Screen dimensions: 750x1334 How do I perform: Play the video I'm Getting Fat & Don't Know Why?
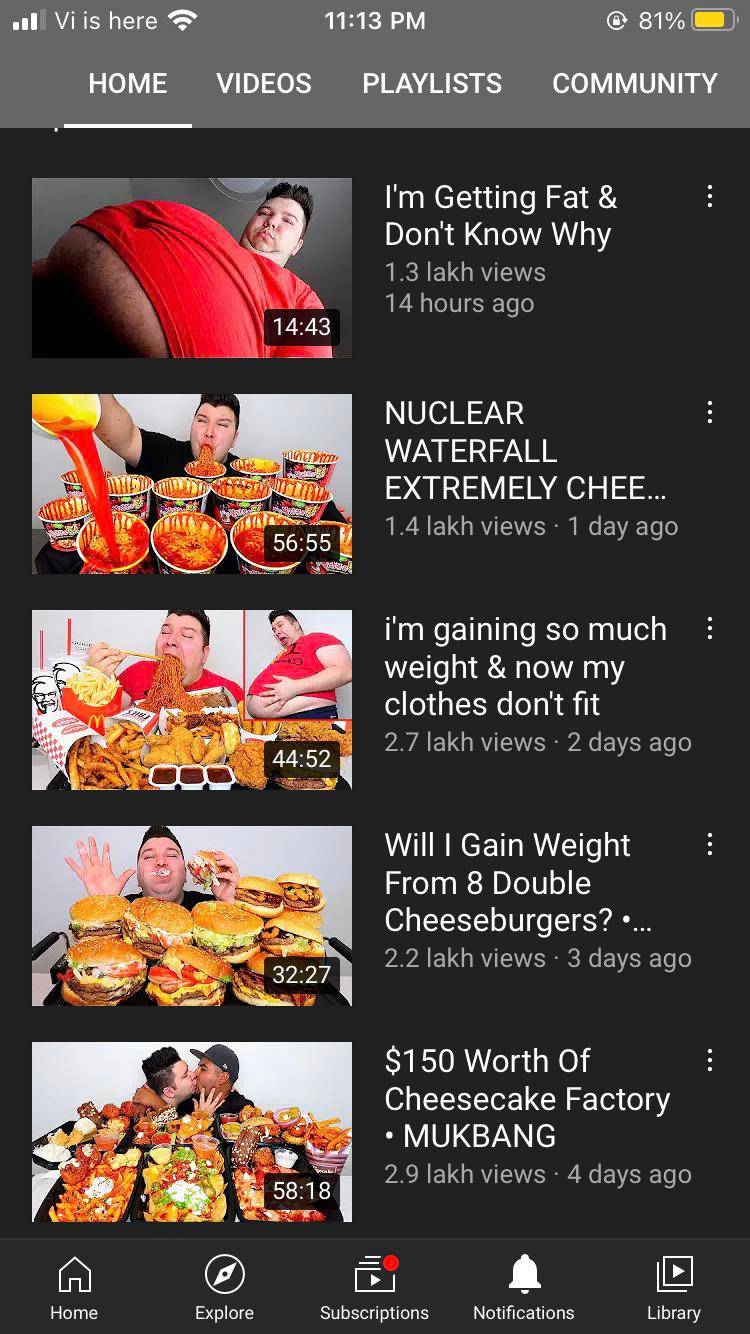click(x=192, y=268)
